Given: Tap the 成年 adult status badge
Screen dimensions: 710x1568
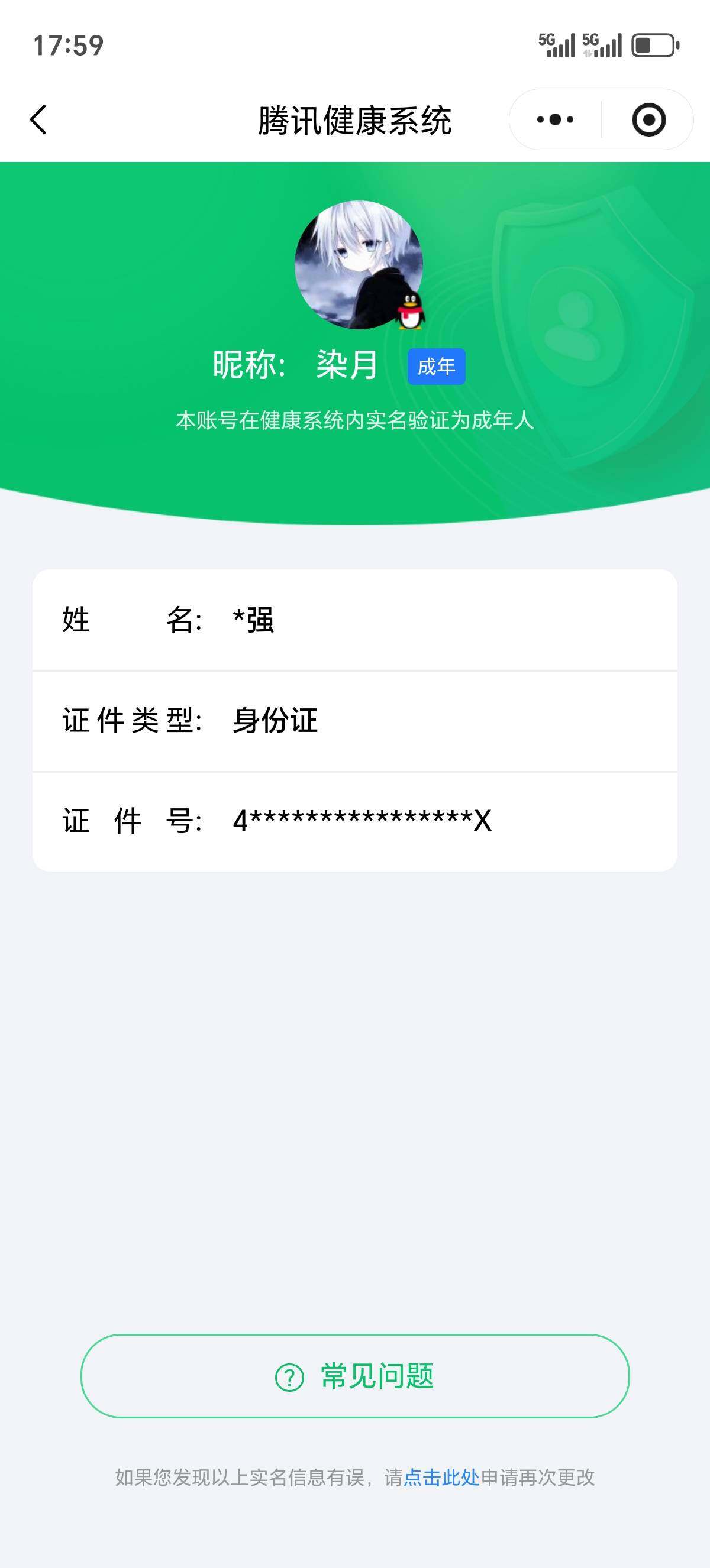Looking at the screenshot, I should point(436,366).
